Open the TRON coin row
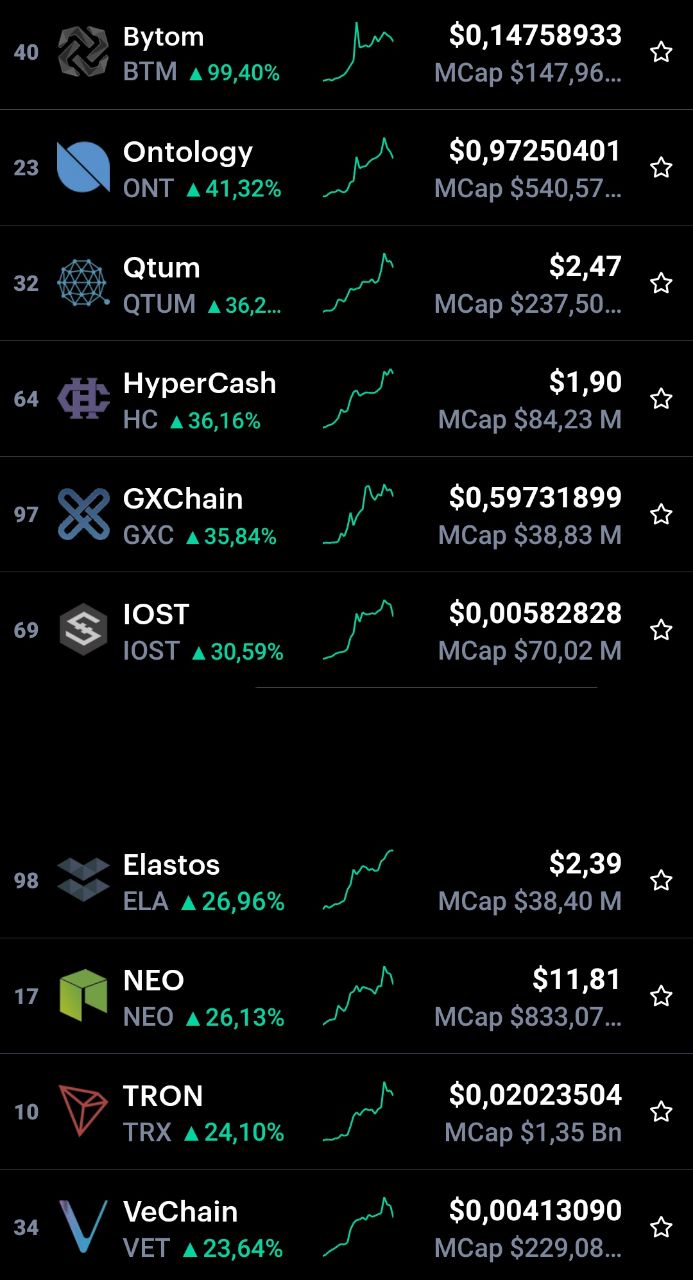The width and height of the screenshot is (693, 1280). [346, 1111]
